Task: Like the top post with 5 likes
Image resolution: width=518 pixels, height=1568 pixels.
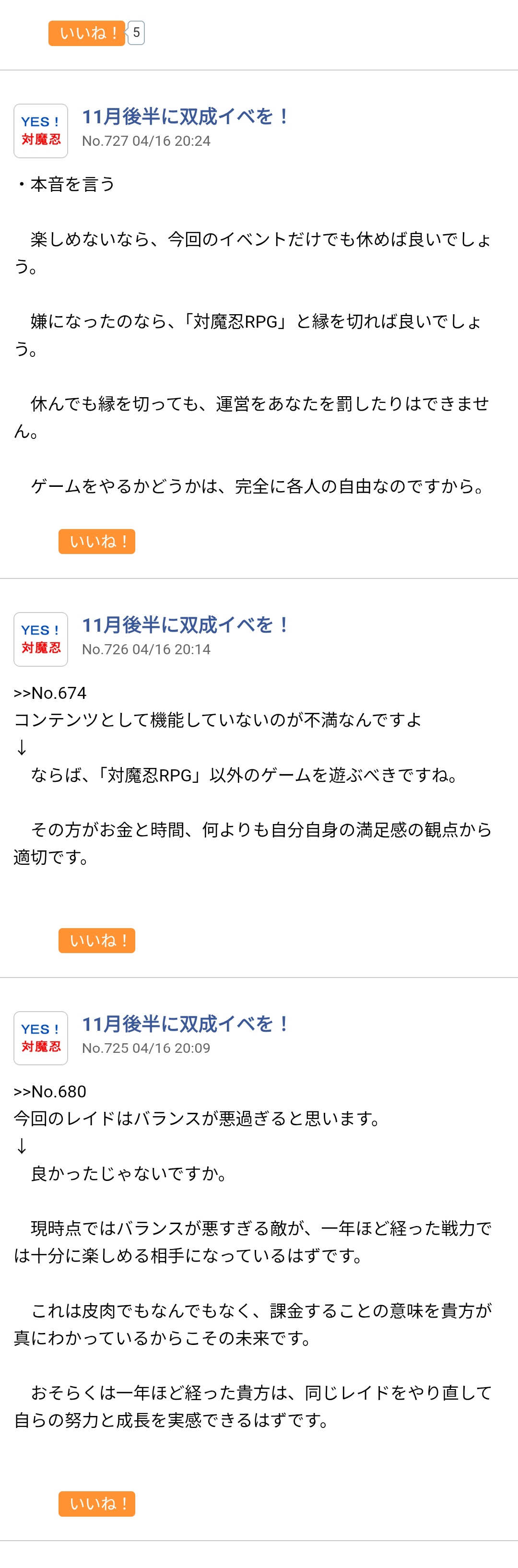Action: pyautogui.click(x=86, y=33)
